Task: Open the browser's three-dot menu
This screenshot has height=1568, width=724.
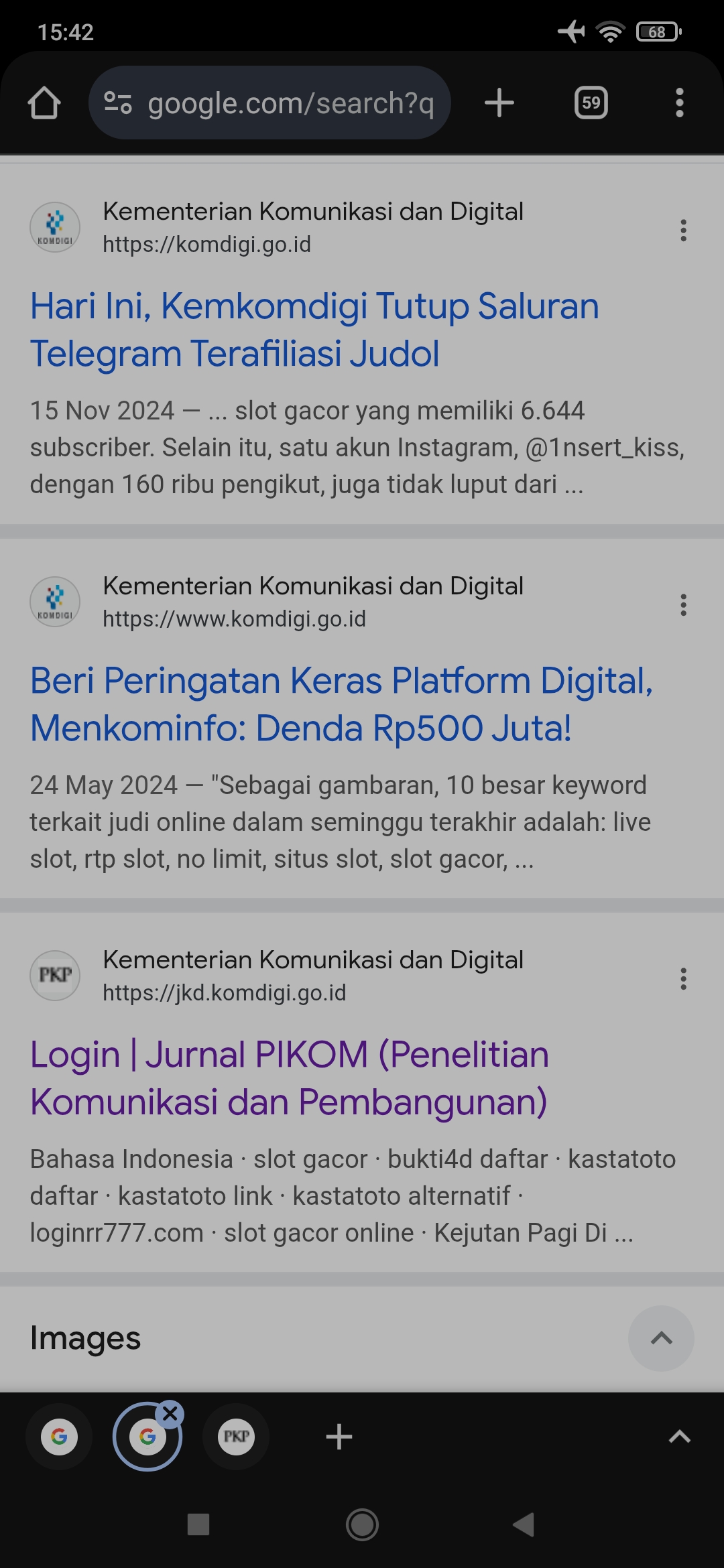Action: tap(679, 103)
